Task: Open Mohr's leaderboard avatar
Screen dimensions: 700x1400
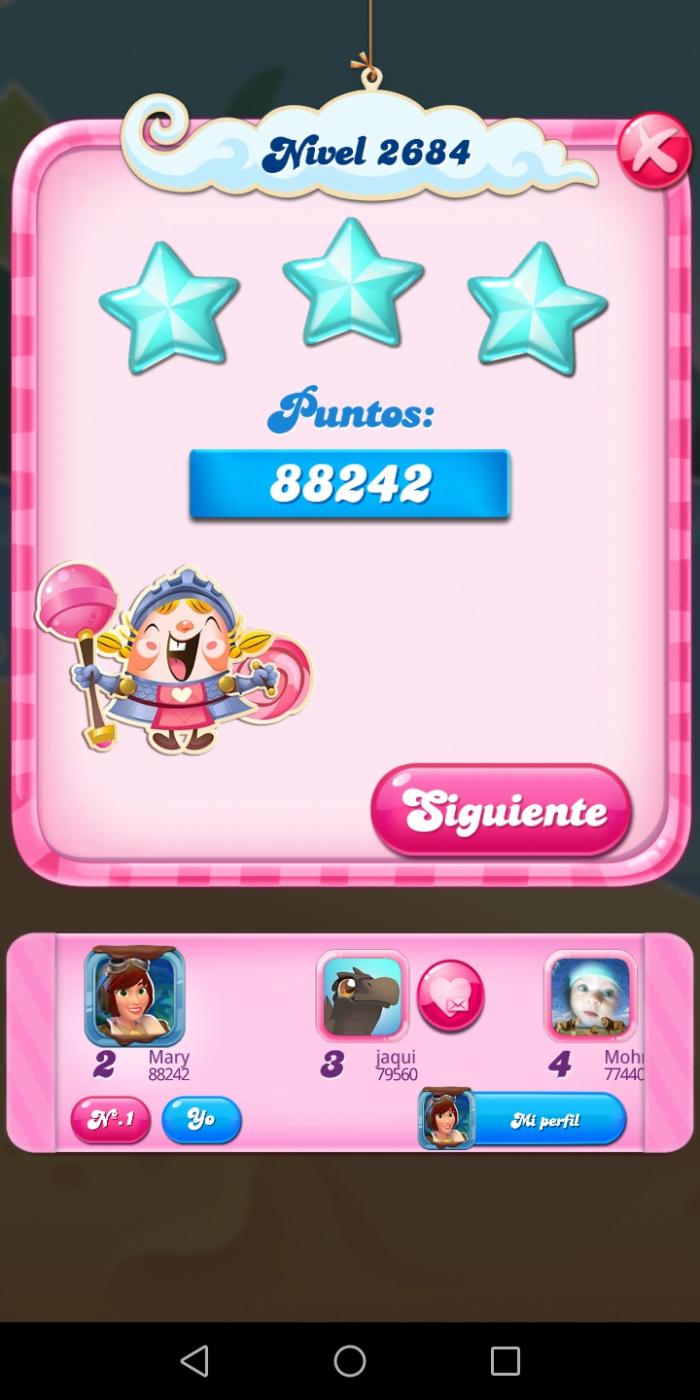Action: (x=590, y=996)
